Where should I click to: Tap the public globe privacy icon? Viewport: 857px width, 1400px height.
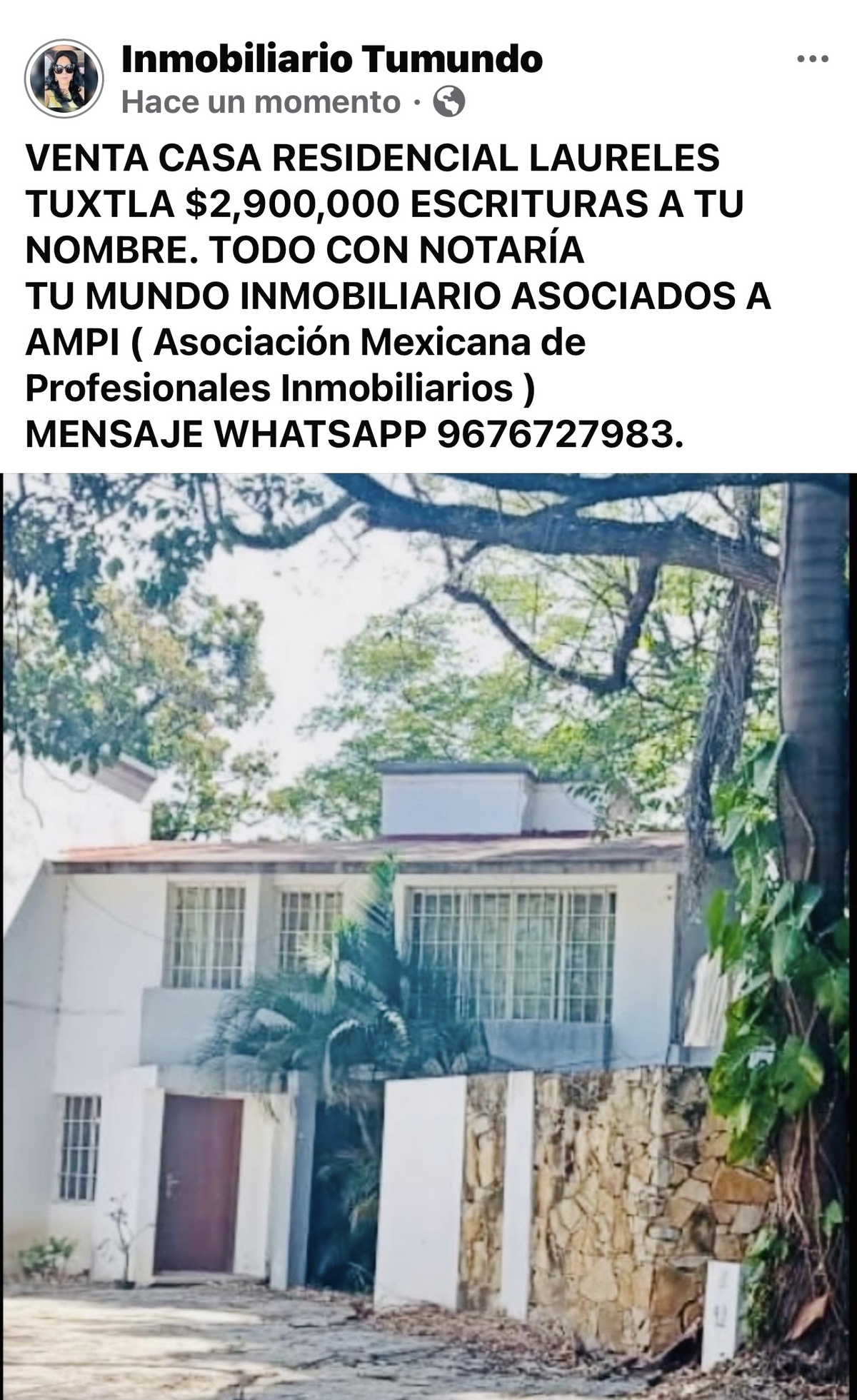449,102
